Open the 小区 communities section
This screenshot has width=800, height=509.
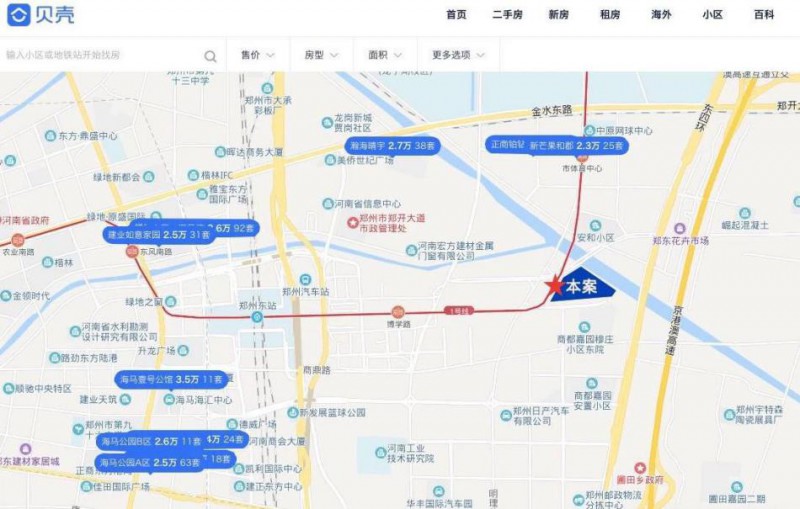pyautogui.click(x=712, y=15)
